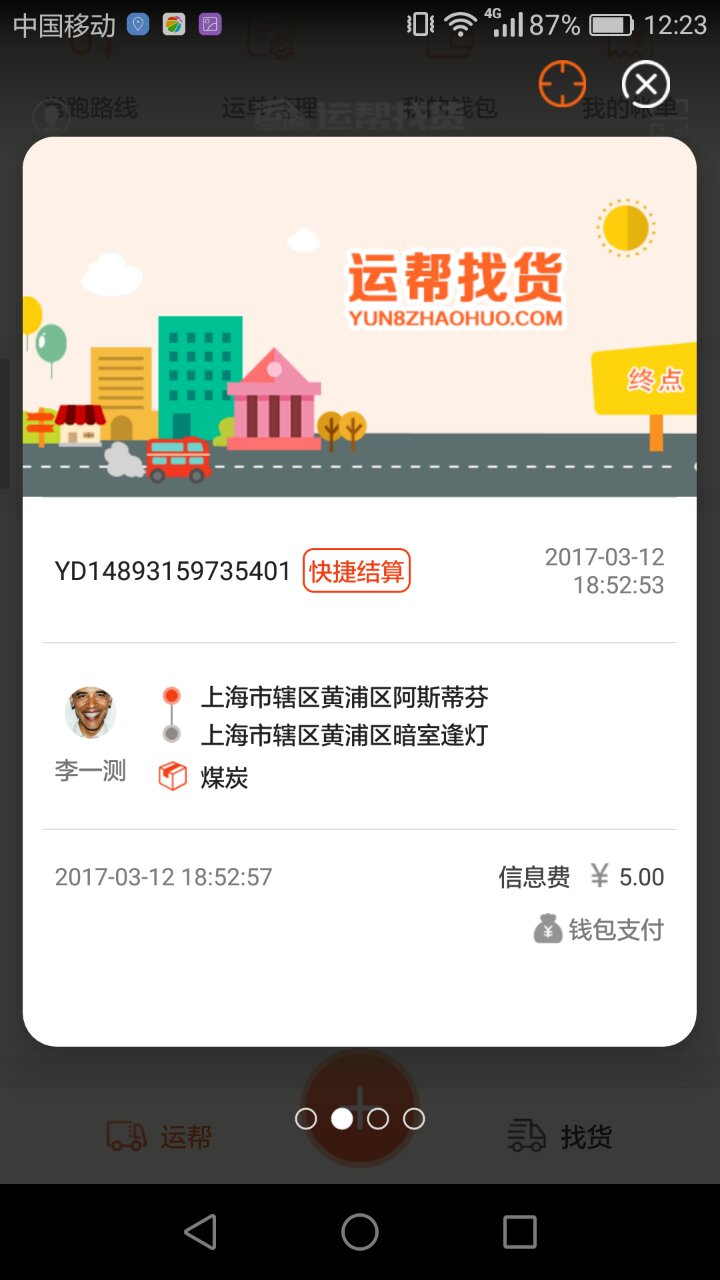Tap the red origin route marker dot

(x=172, y=694)
